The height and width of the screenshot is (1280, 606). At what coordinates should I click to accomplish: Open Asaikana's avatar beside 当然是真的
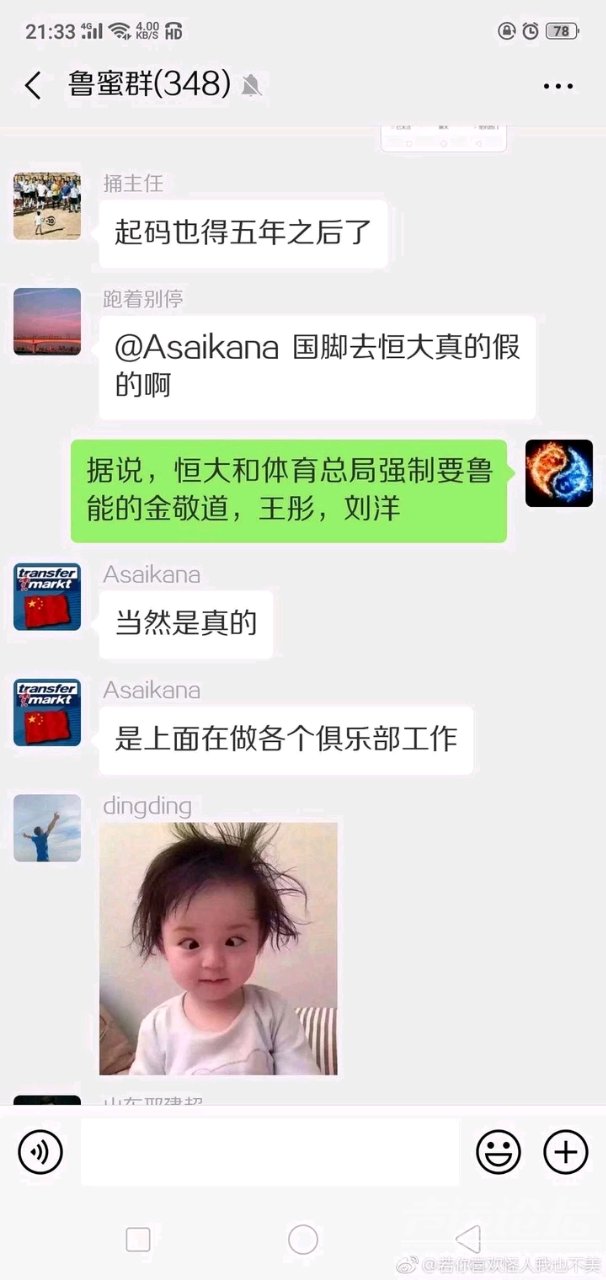tap(47, 597)
